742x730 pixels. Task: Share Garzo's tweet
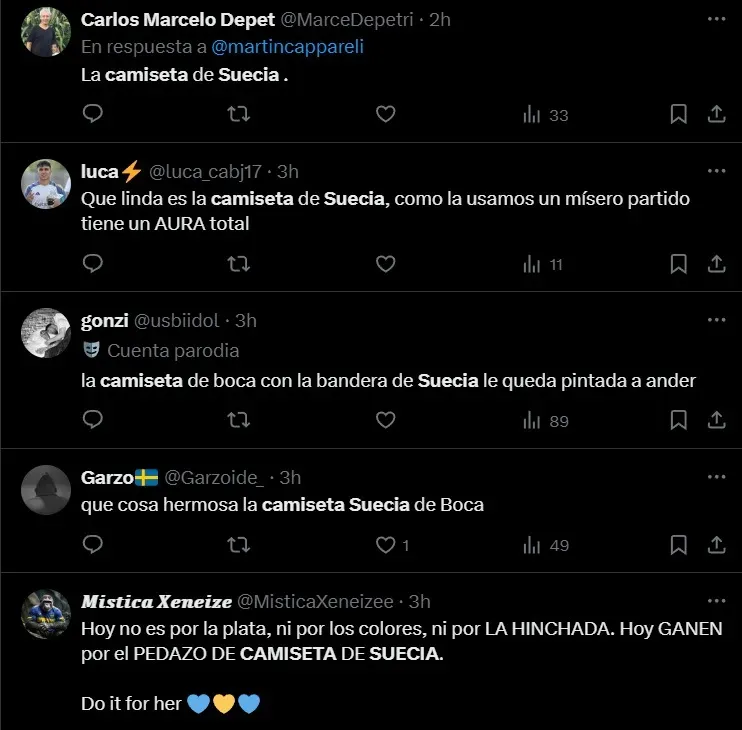[x=716, y=545]
